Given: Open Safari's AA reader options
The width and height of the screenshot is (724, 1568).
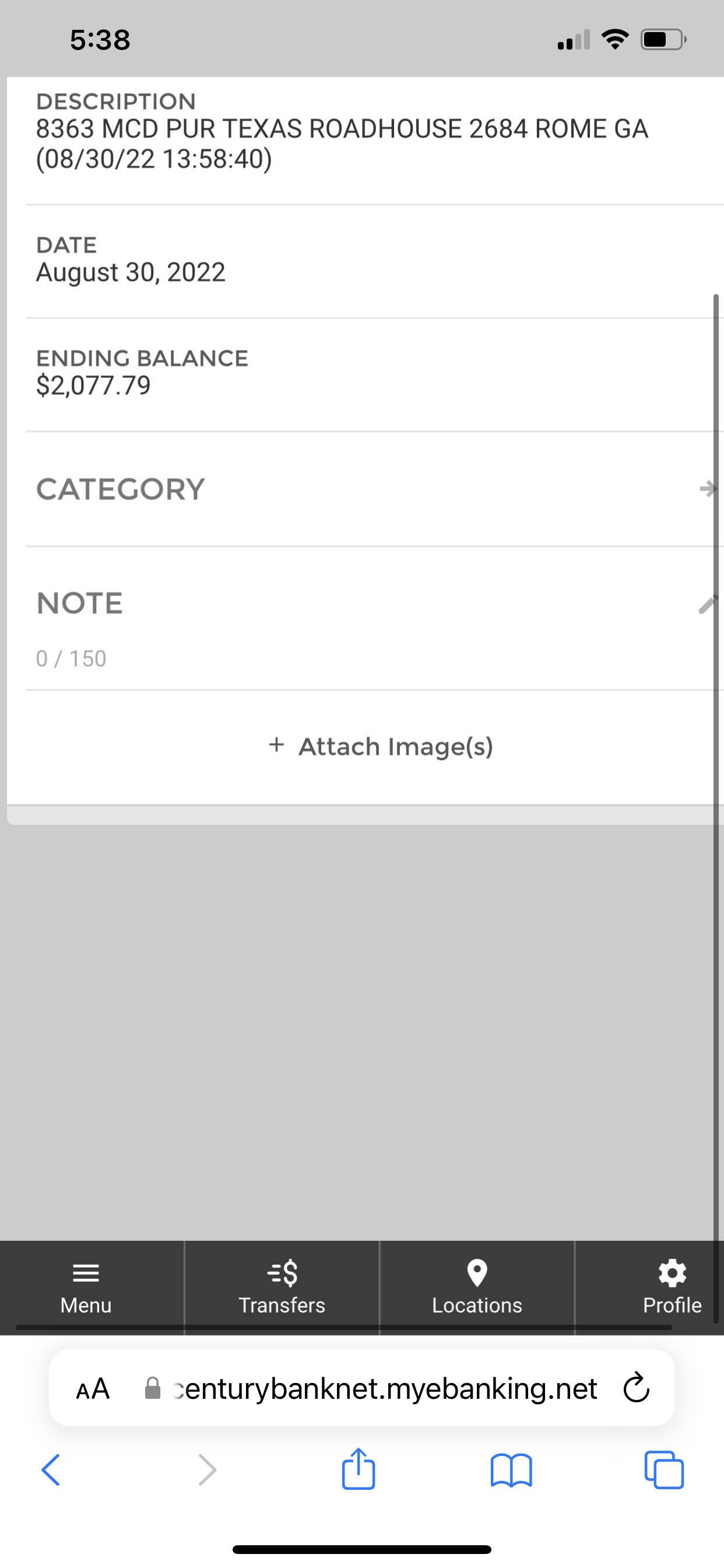Looking at the screenshot, I should pyautogui.click(x=93, y=1389).
